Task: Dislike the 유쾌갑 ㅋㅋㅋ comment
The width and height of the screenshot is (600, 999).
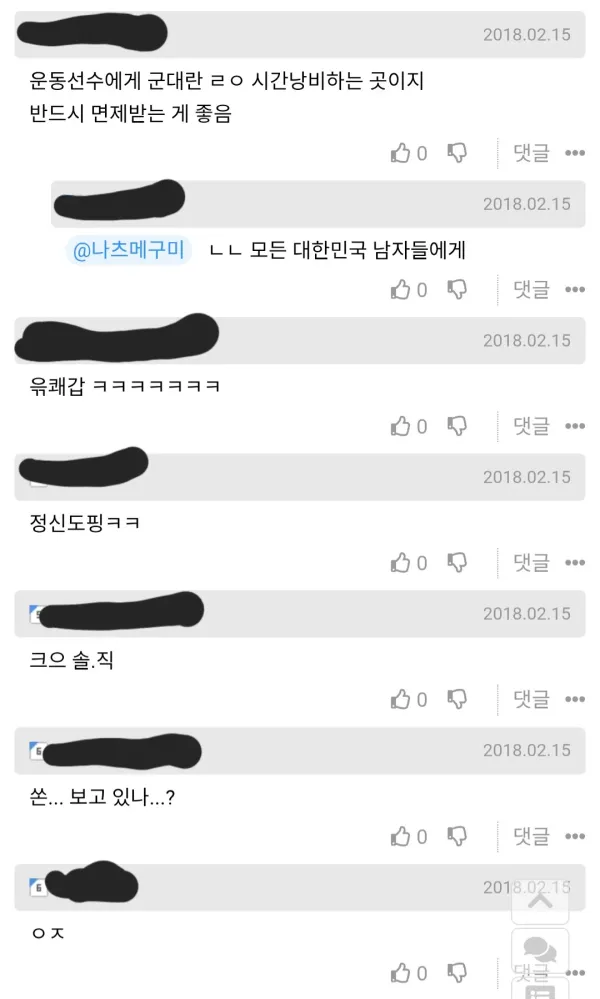Action: click(x=457, y=426)
